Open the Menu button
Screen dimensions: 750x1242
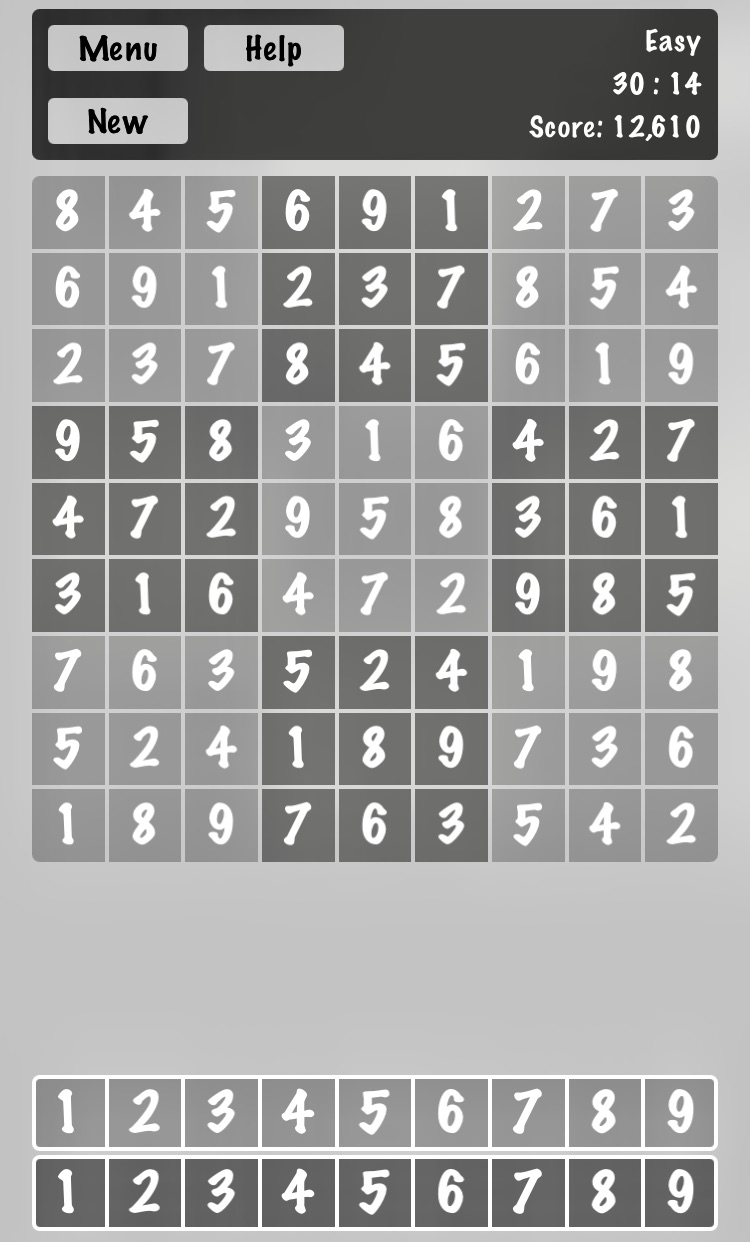point(118,48)
